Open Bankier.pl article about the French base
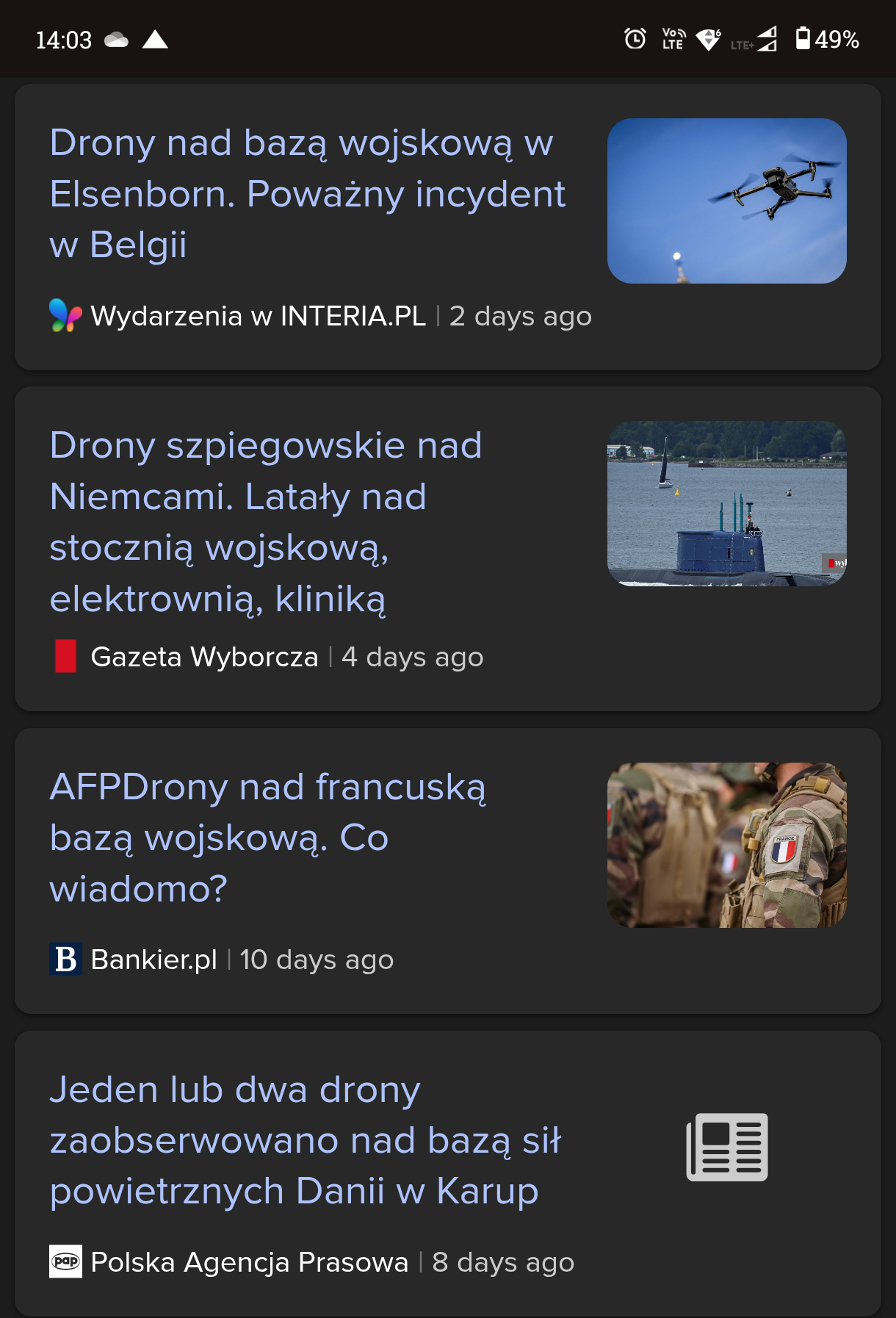The image size is (896, 1318). [x=268, y=838]
